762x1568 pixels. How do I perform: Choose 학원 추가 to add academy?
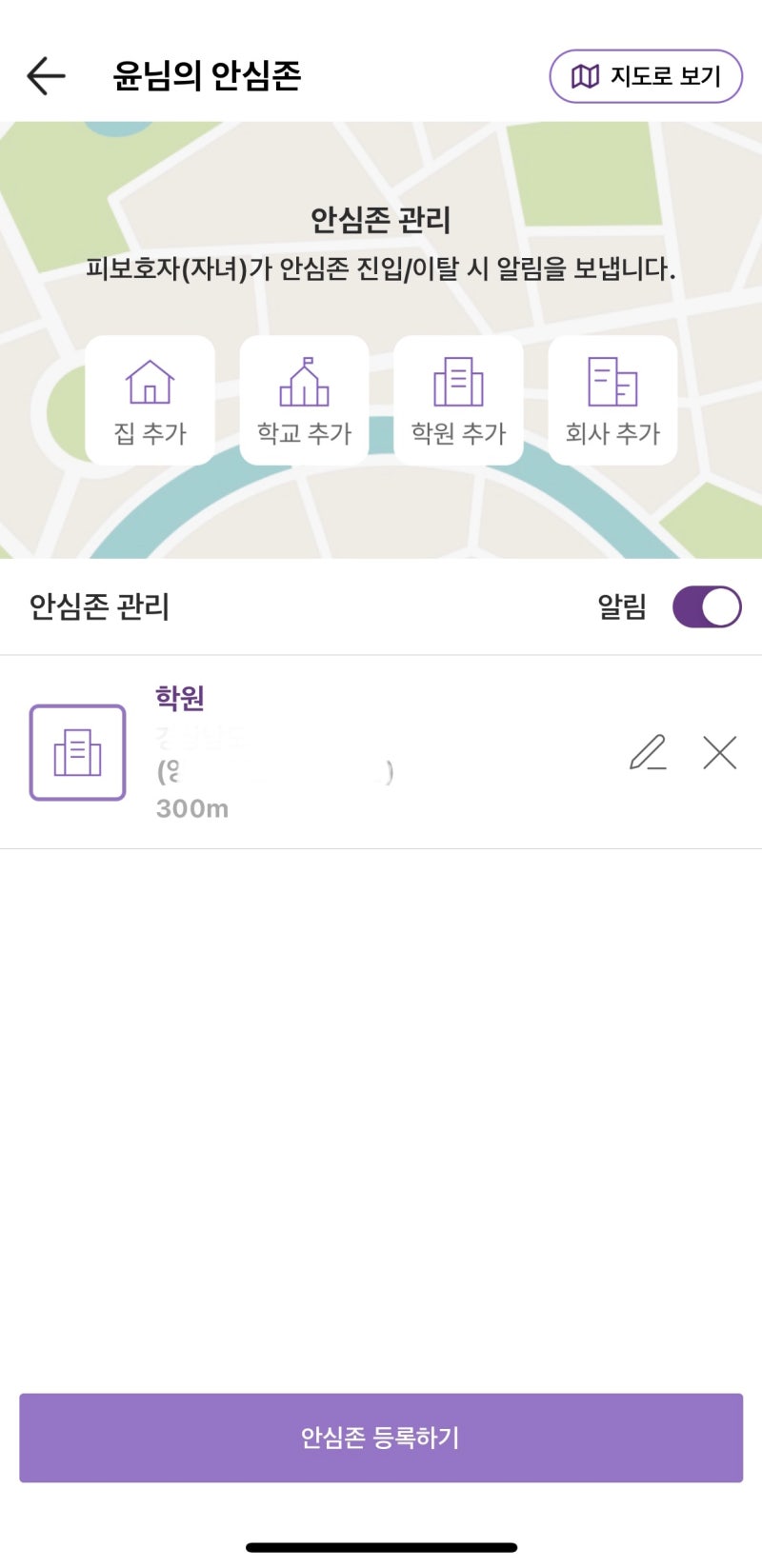click(x=458, y=401)
